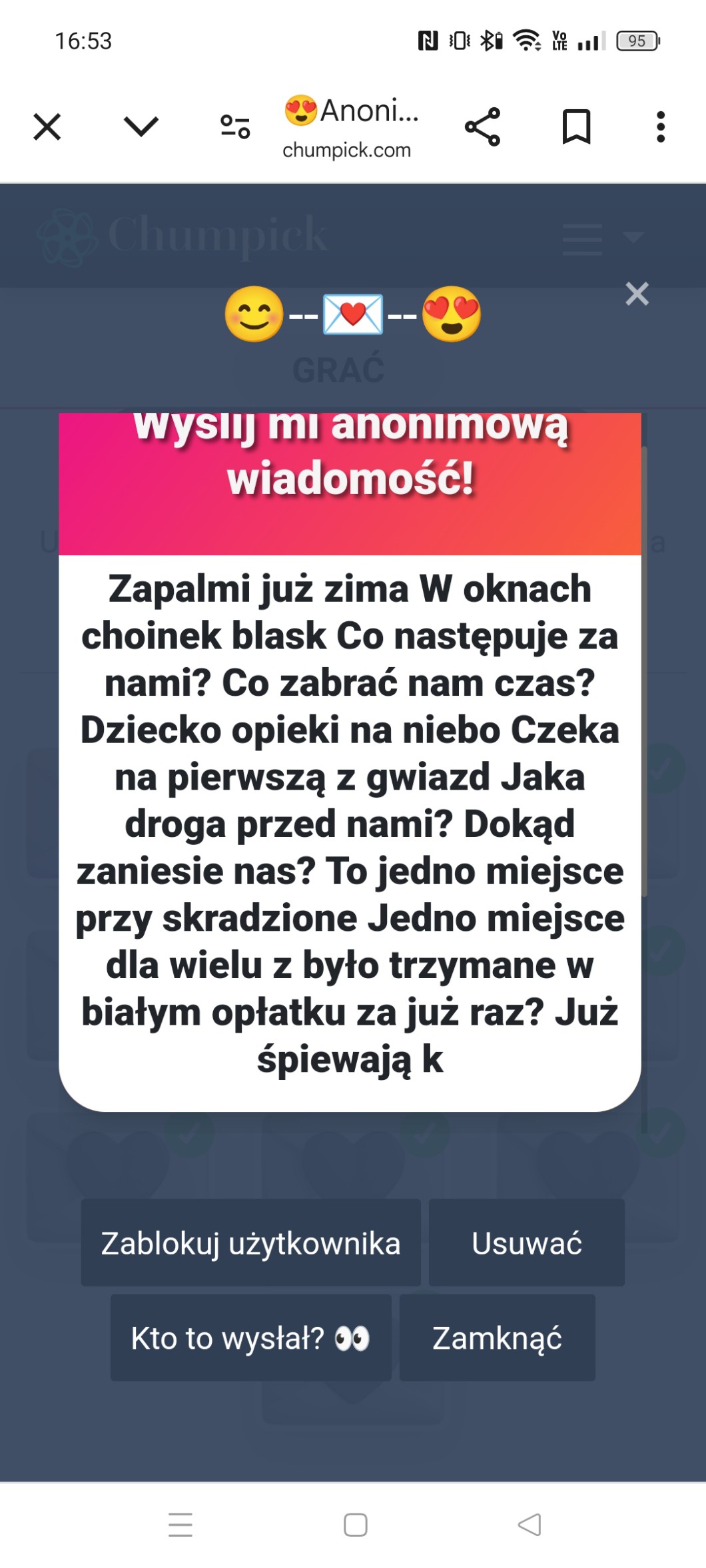Go back using the system back button

click(529, 1525)
